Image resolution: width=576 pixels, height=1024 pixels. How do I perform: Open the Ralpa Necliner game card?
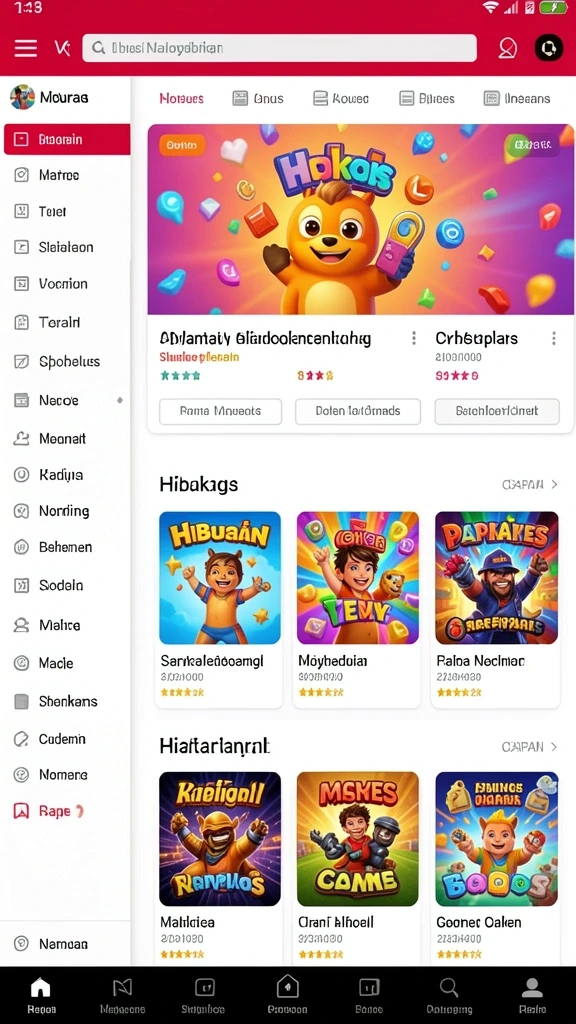click(496, 609)
